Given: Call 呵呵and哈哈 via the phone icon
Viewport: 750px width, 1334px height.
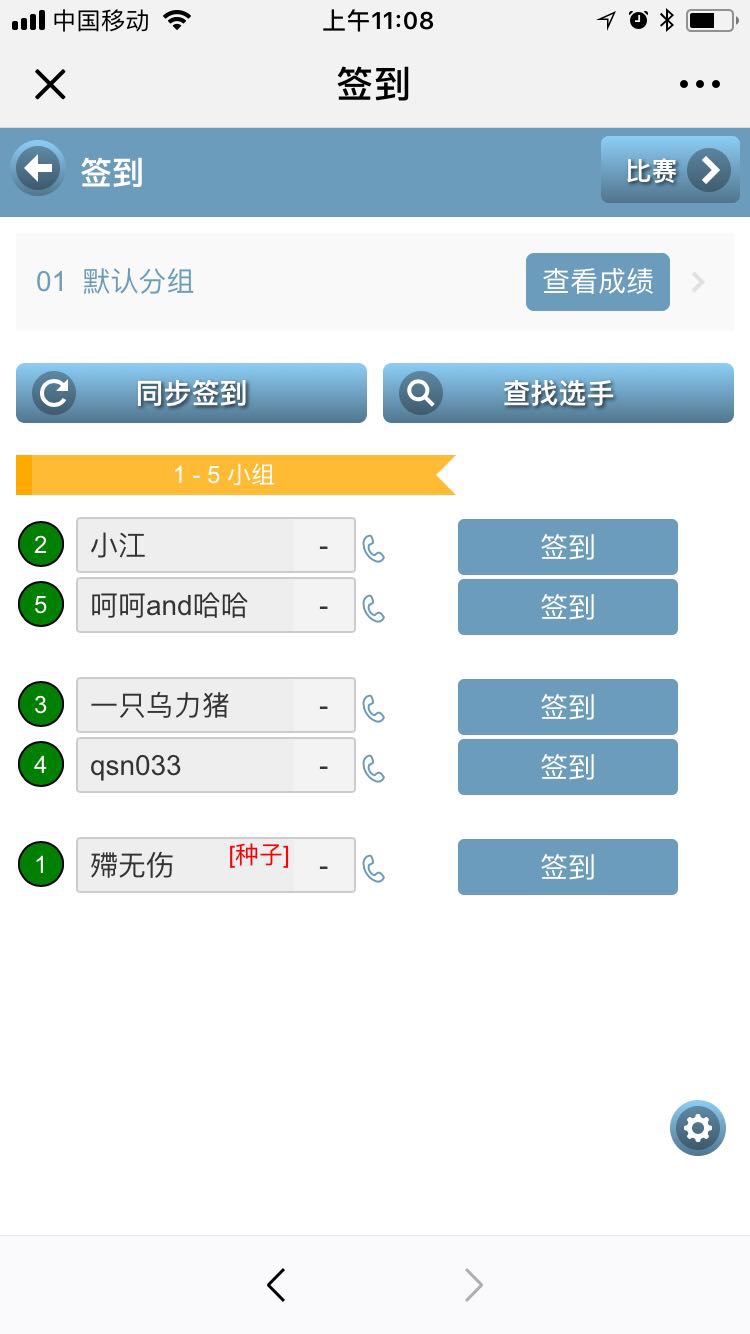Looking at the screenshot, I should tap(374, 609).
